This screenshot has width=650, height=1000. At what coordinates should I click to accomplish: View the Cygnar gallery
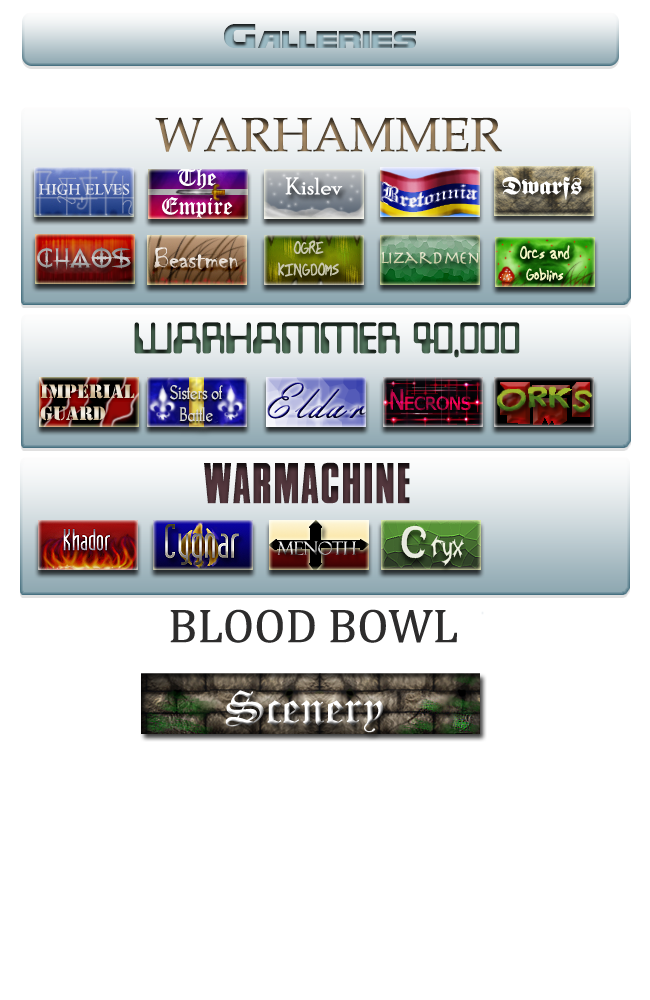tap(203, 545)
